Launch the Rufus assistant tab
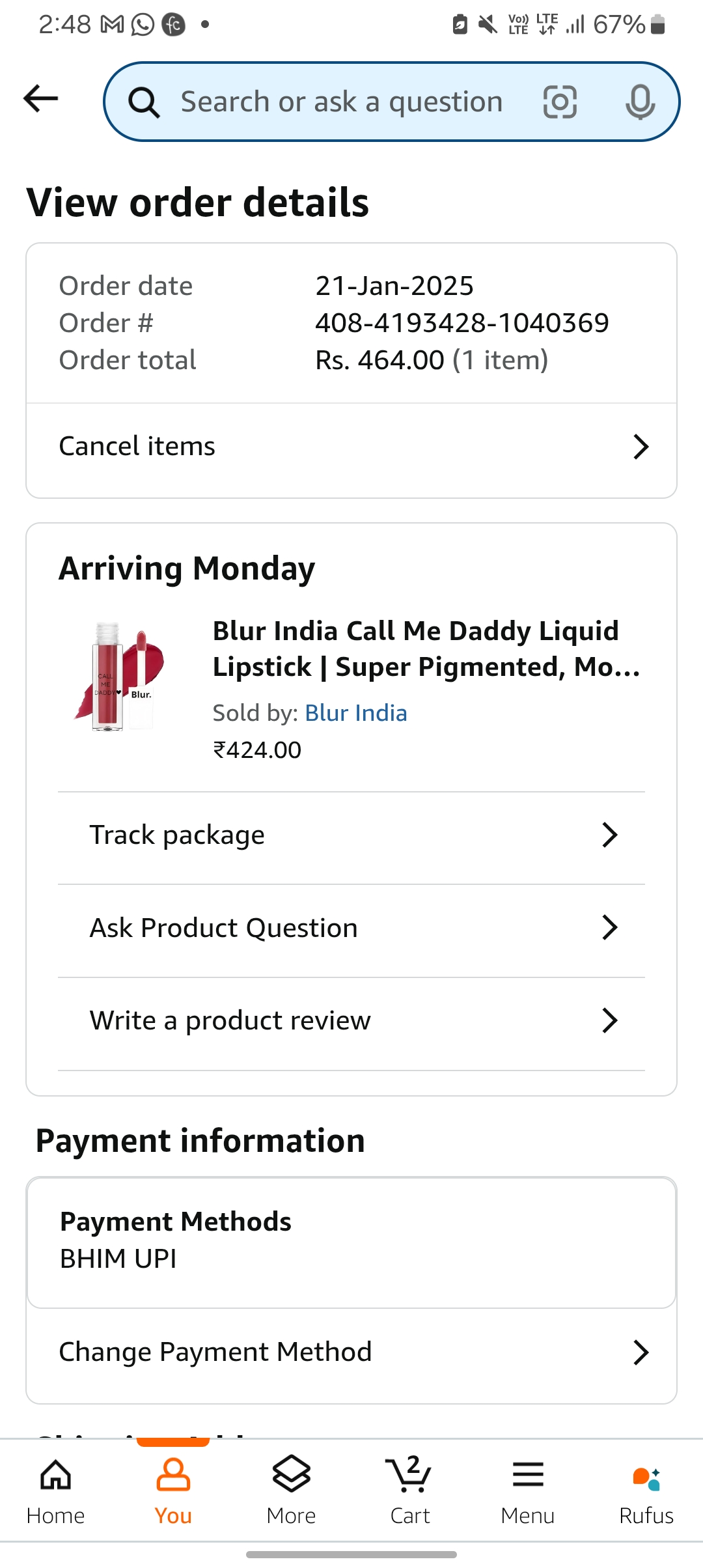 pos(646,1490)
